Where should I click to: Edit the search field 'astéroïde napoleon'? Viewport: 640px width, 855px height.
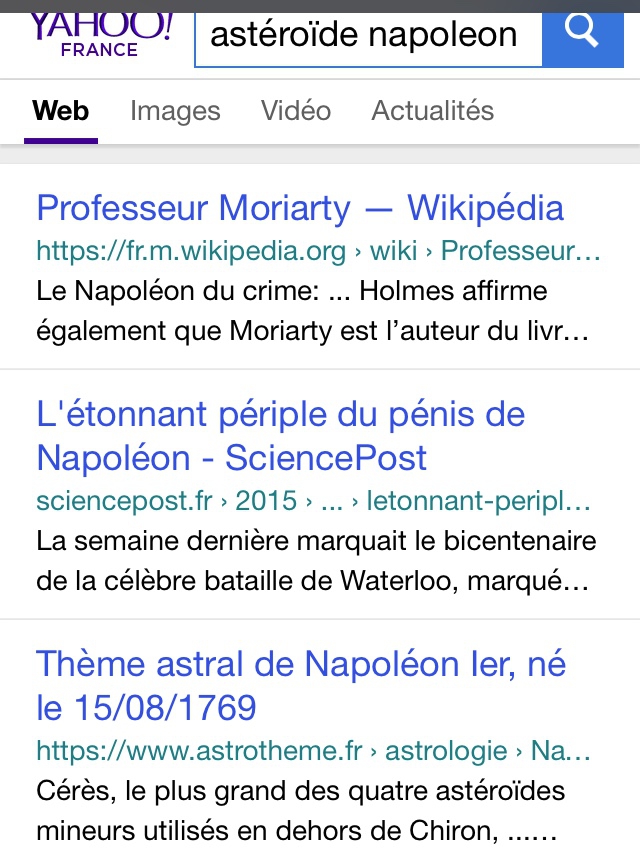coord(365,37)
